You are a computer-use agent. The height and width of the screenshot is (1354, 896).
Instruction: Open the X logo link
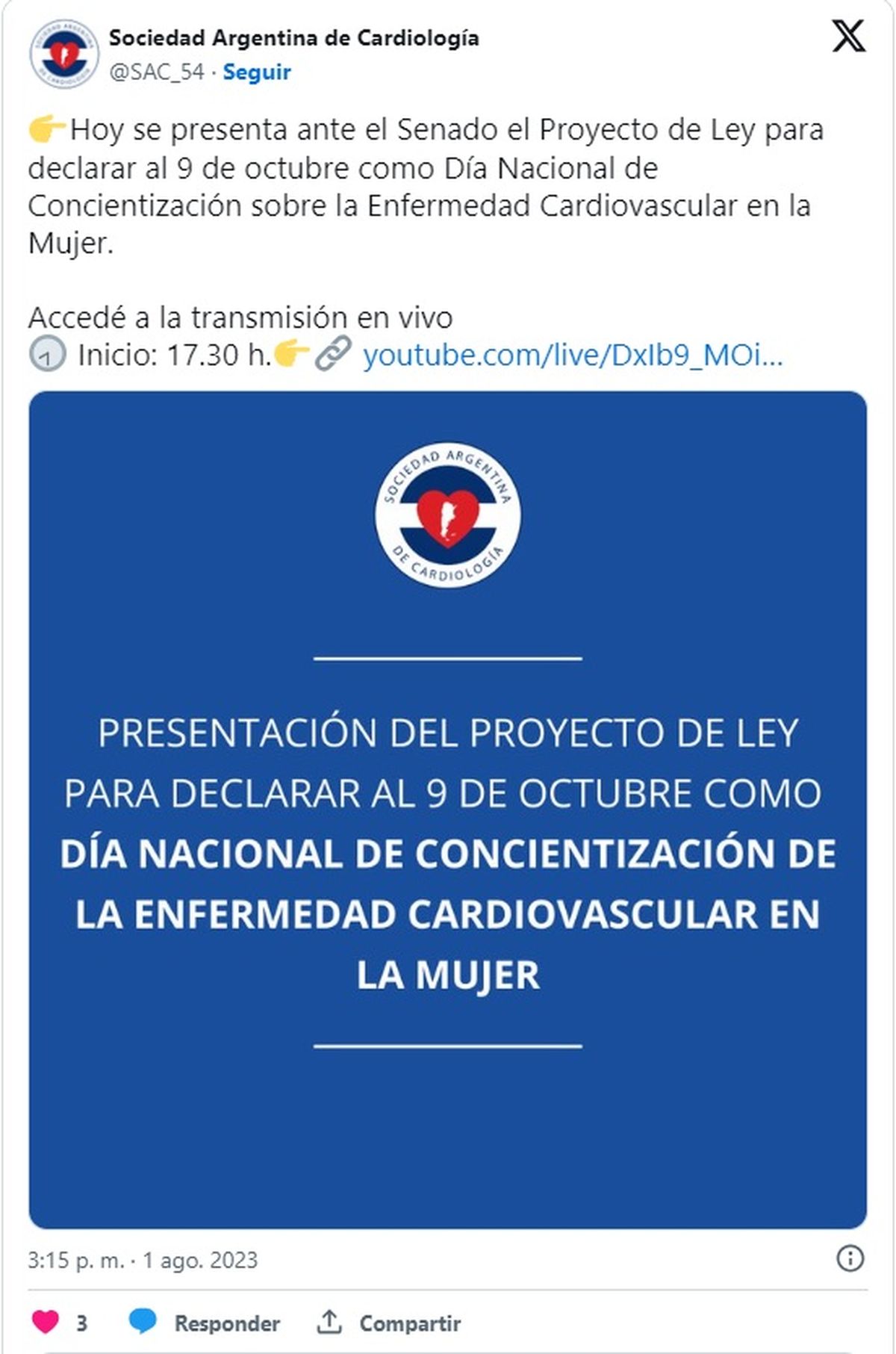tap(849, 37)
